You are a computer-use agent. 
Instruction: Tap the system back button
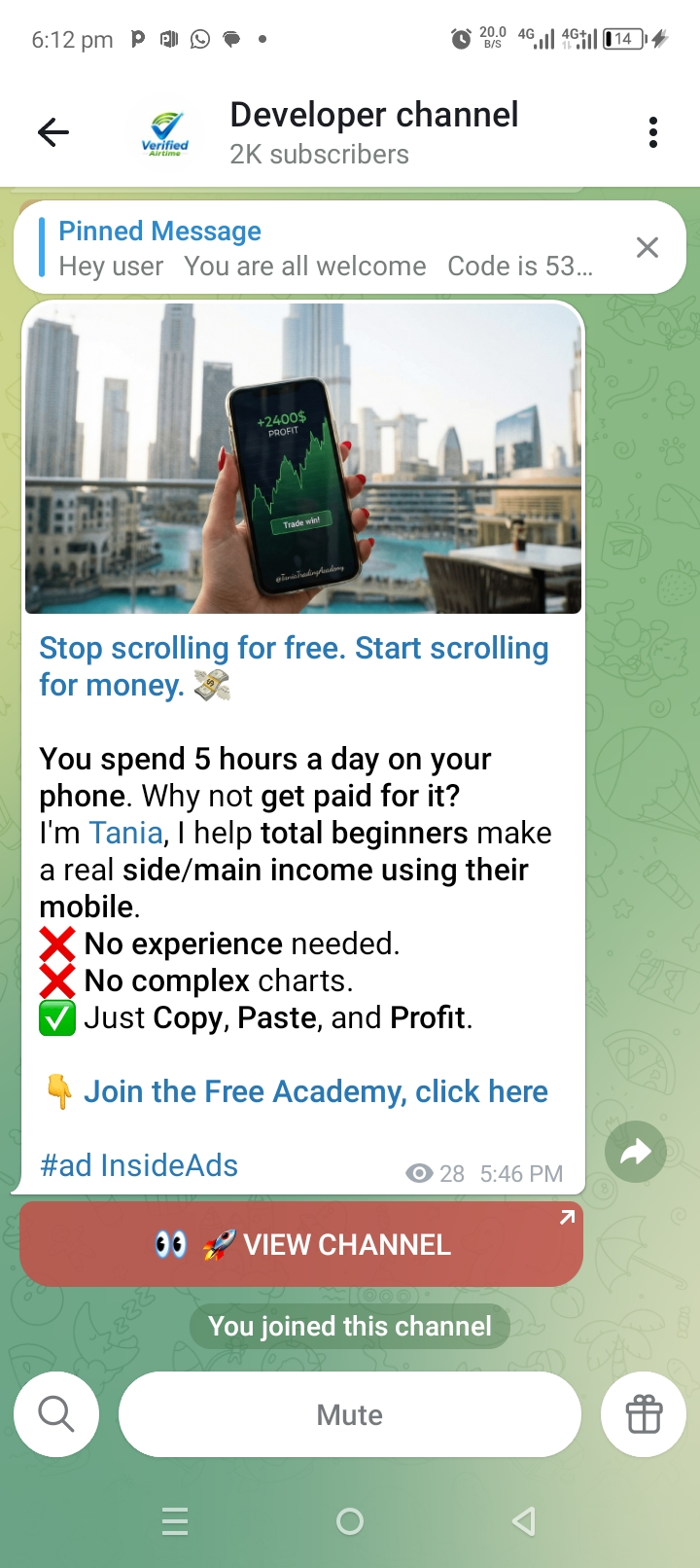click(x=524, y=1521)
